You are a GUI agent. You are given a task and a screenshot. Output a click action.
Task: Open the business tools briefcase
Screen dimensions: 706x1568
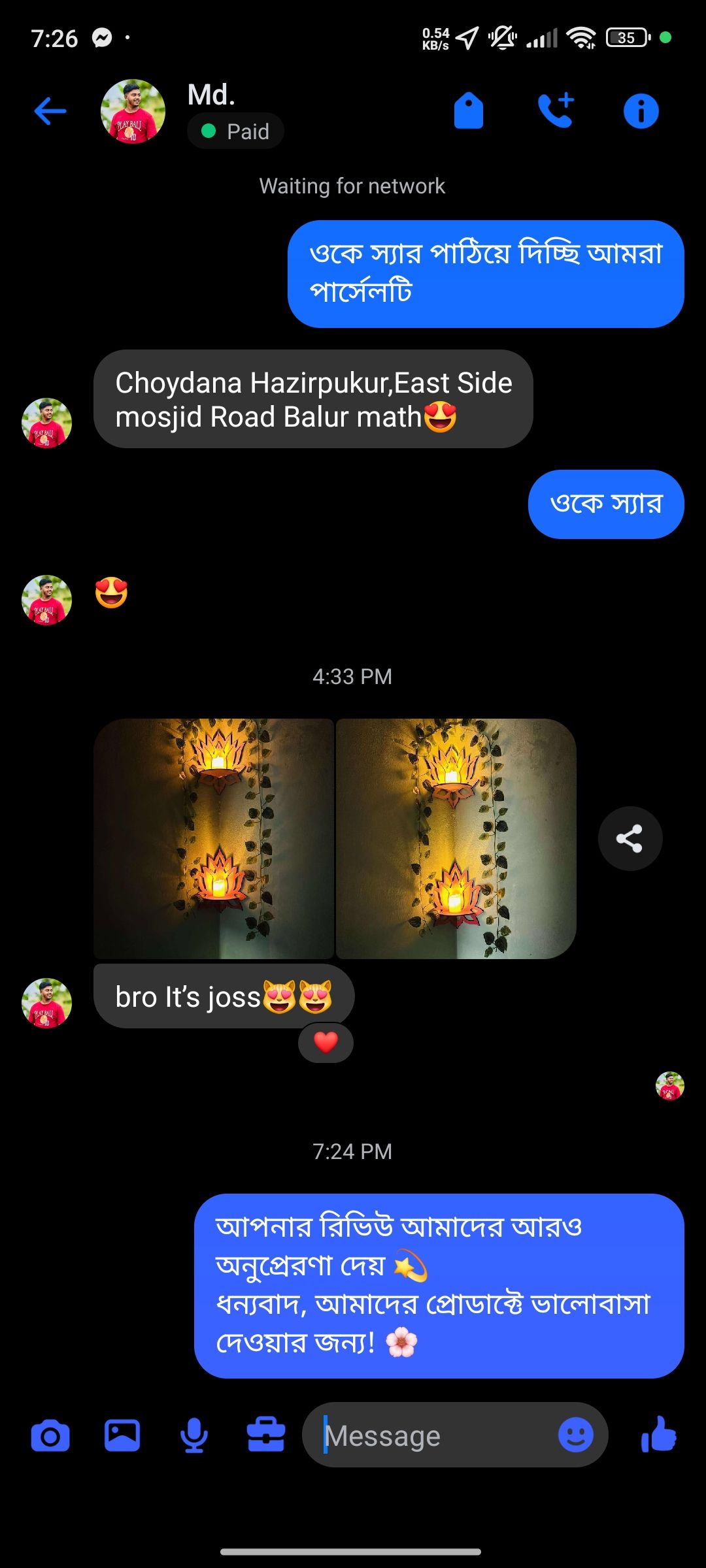click(266, 1436)
